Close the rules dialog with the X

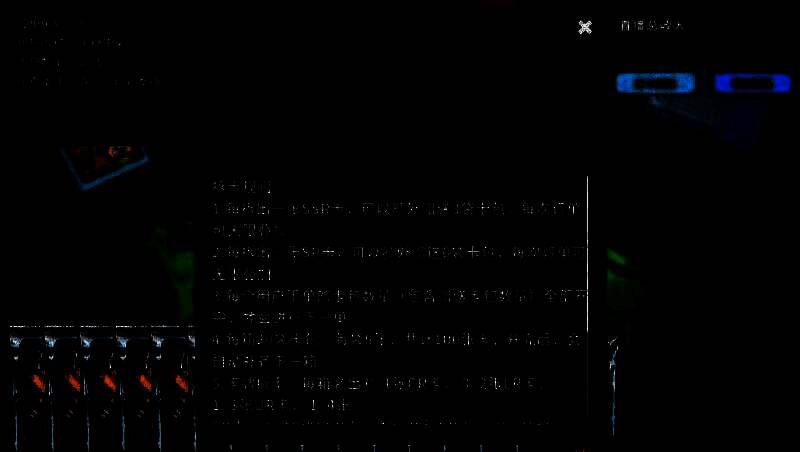click(x=585, y=27)
